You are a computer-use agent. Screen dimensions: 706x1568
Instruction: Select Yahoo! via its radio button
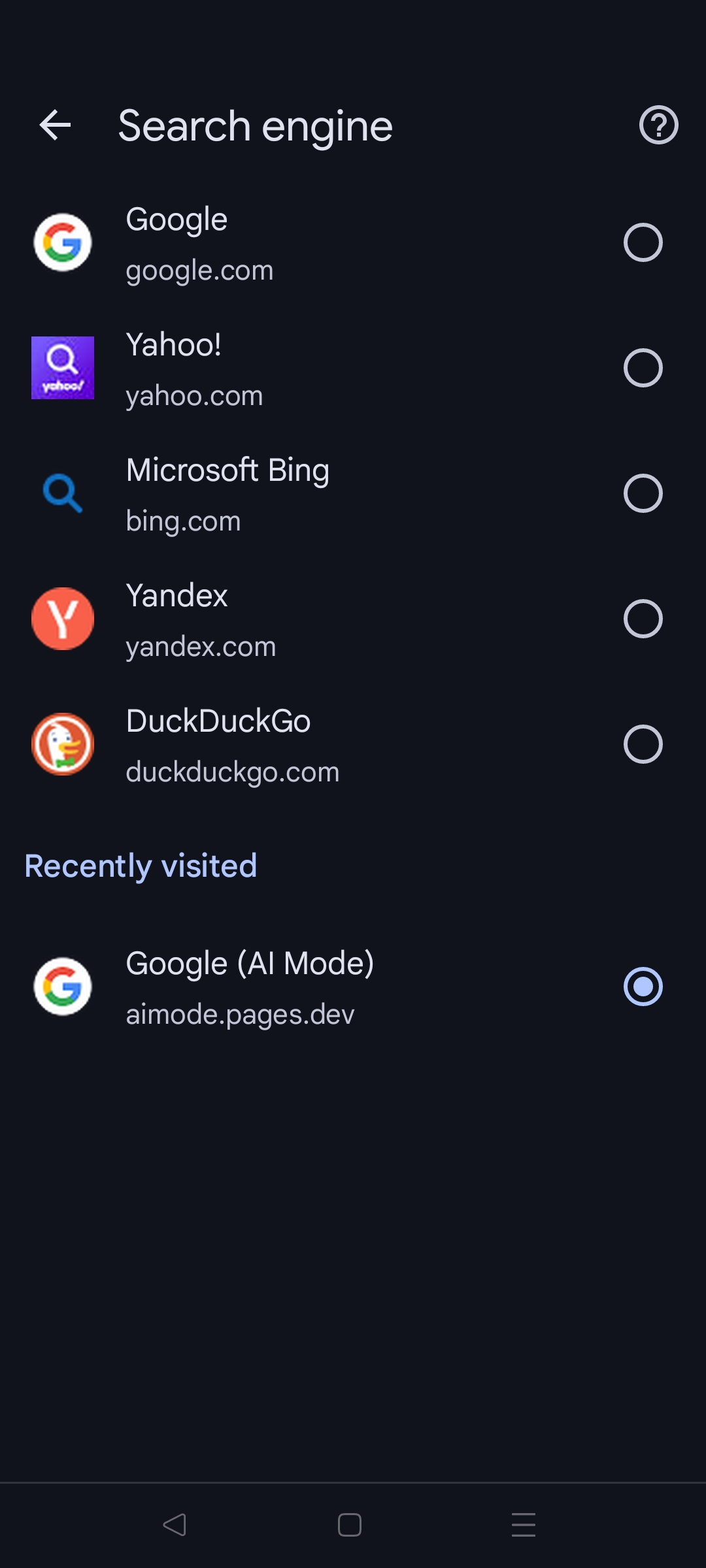click(x=643, y=367)
